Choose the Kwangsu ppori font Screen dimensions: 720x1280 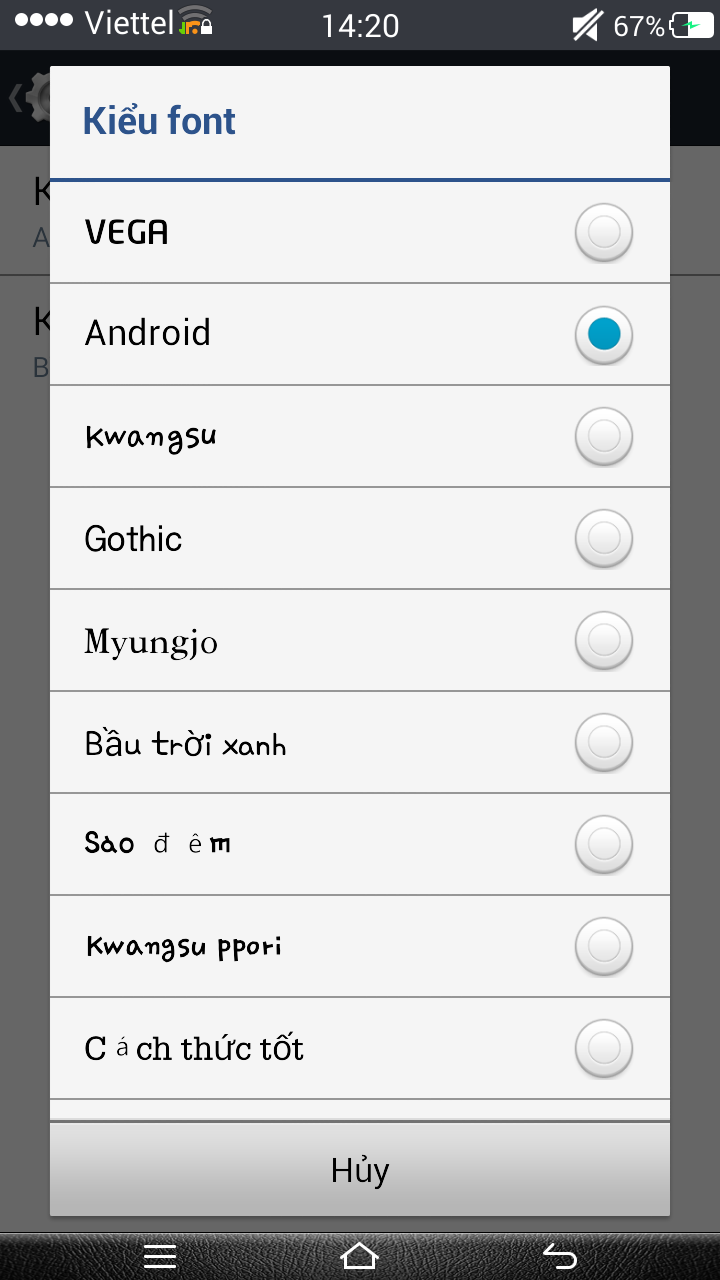point(360,946)
